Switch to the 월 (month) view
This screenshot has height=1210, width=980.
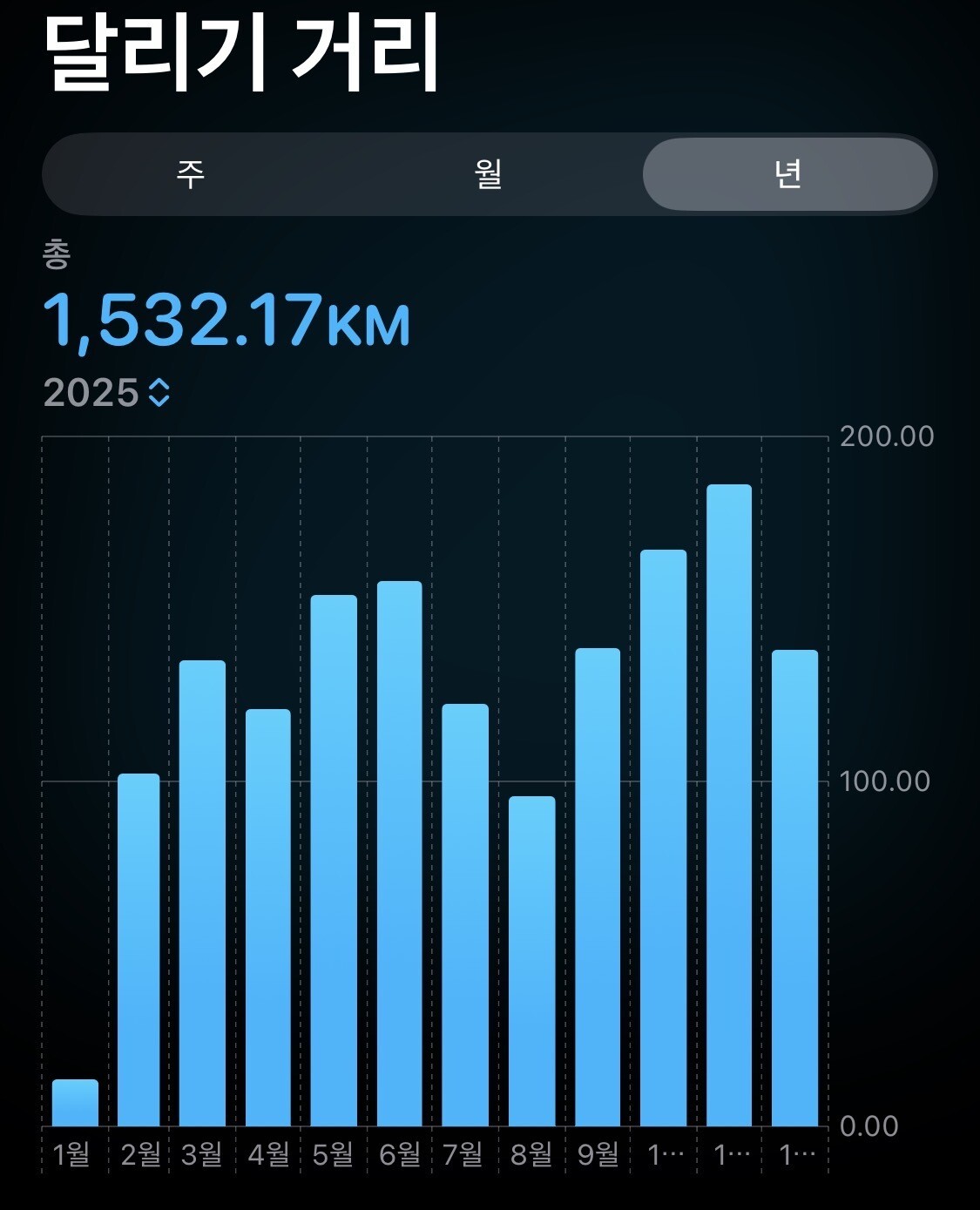(x=489, y=174)
